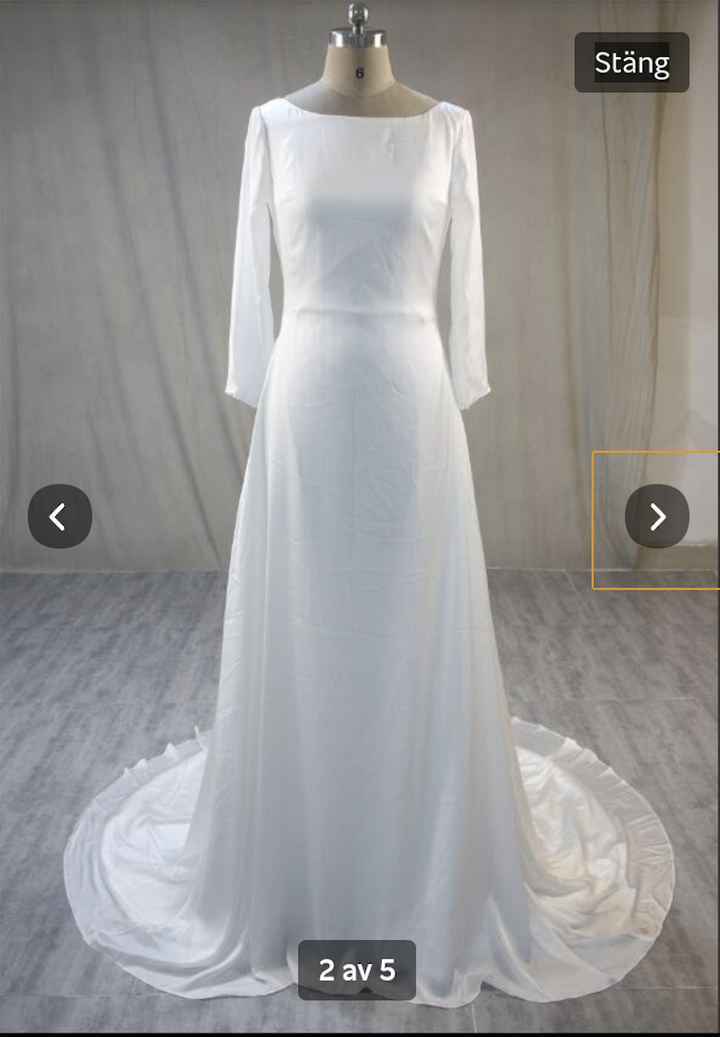Close the gallery with the Stäng button
Image resolution: width=720 pixels, height=1037 pixels.
[631, 63]
